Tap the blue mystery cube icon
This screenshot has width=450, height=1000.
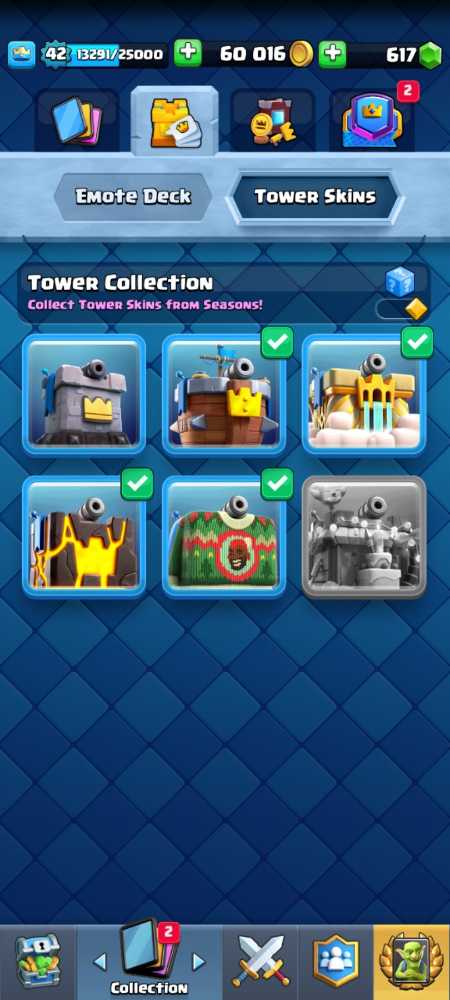pyautogui.click(x=400, y=282)
